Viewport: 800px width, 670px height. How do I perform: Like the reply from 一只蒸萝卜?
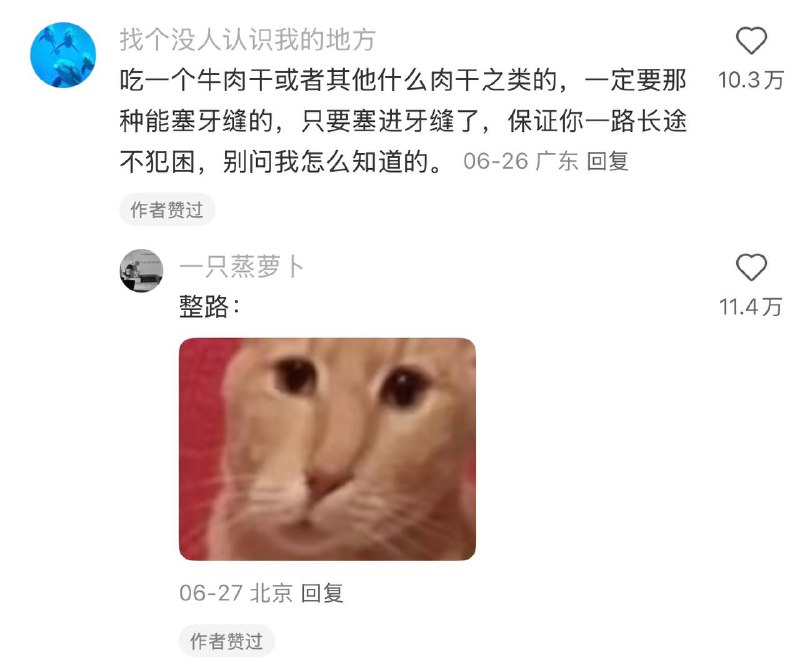751,268
